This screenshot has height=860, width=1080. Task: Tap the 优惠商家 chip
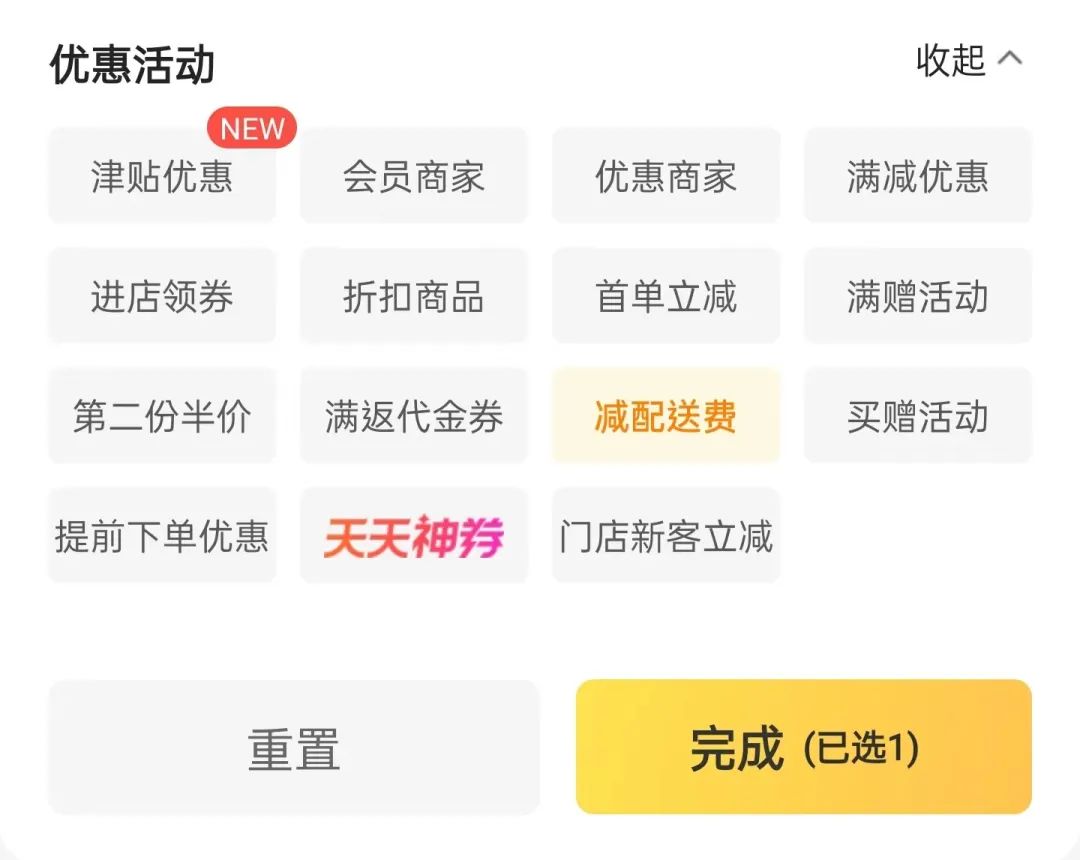pos(666,177)
